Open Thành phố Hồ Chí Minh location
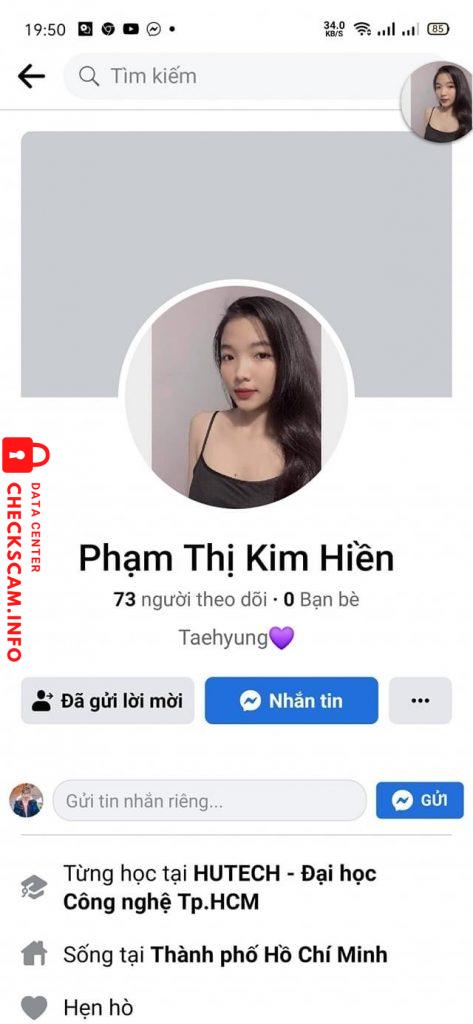The height and width of the screenshot is (1024, 473). coord(269,955)
